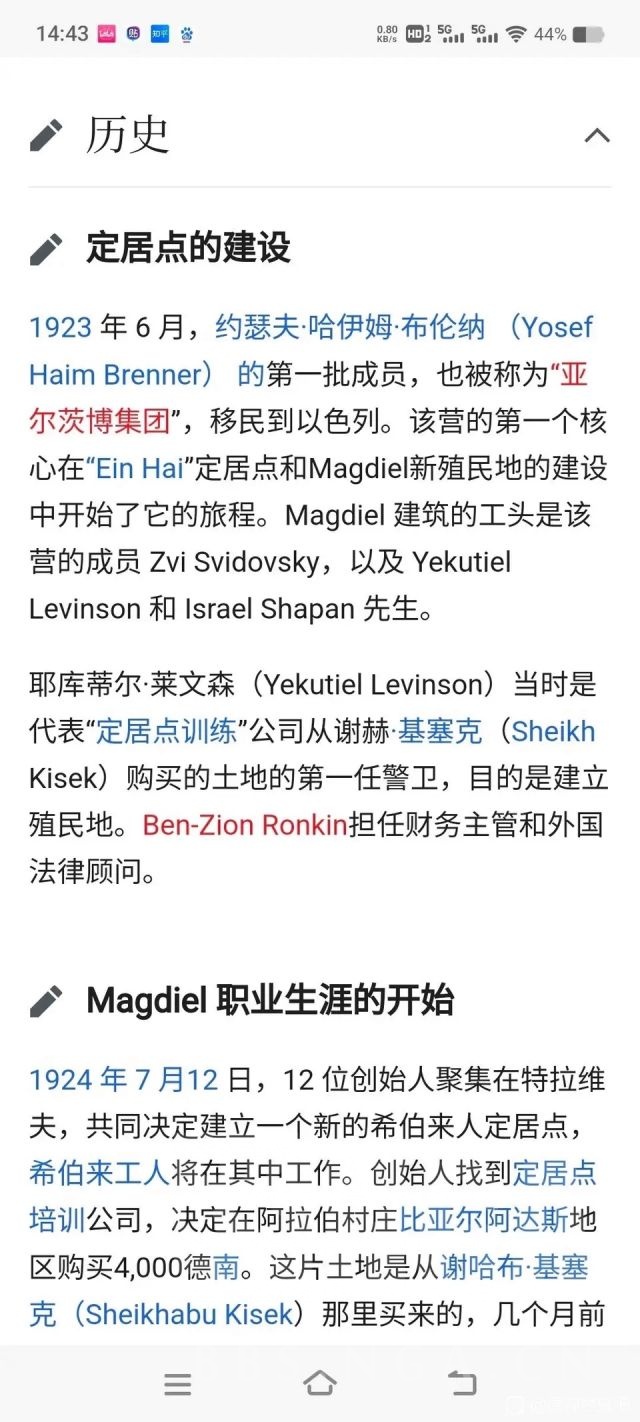
Task: Go back using the system back button
Action: [462, 1383]
